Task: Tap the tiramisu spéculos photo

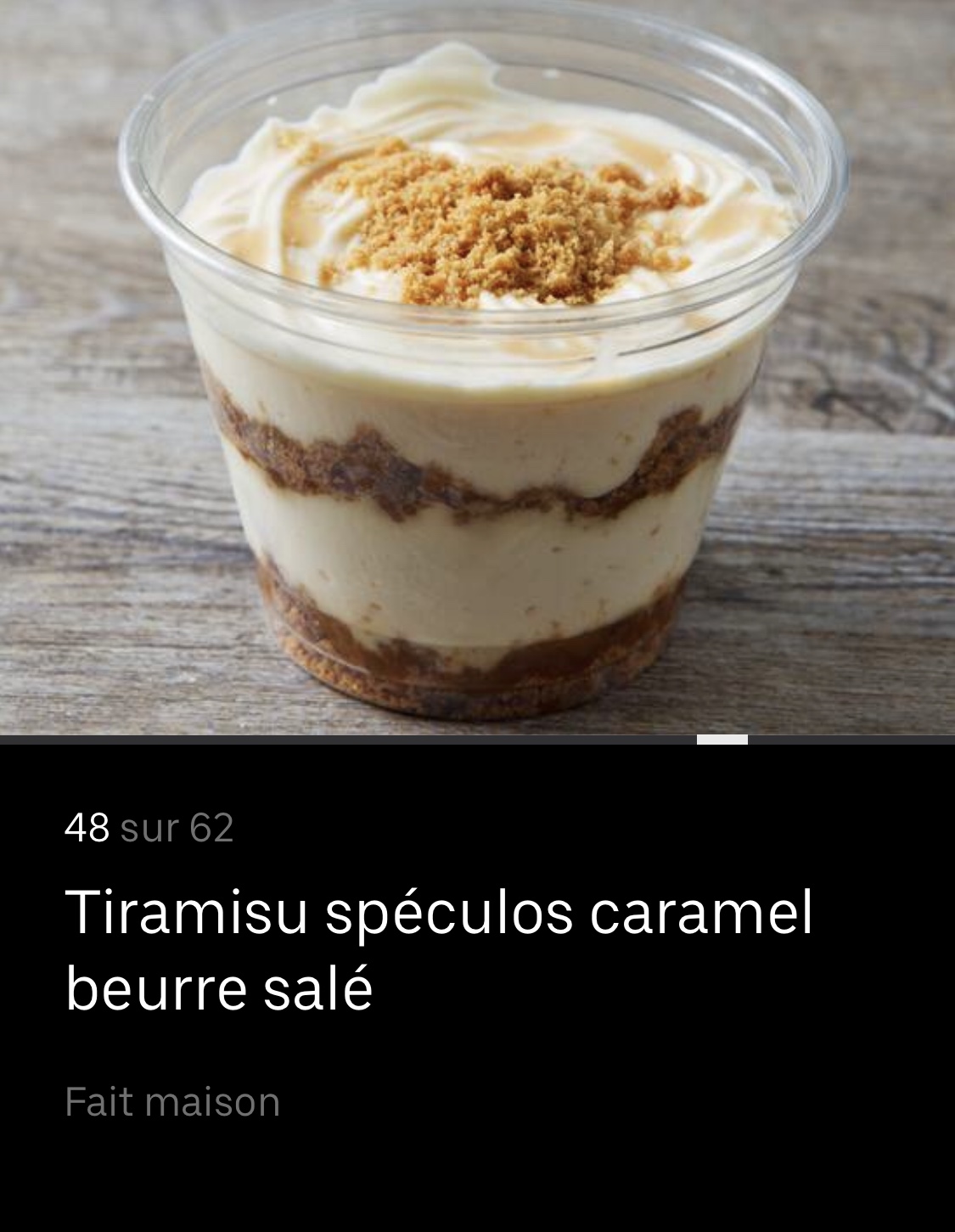Action: click(477, 367)
